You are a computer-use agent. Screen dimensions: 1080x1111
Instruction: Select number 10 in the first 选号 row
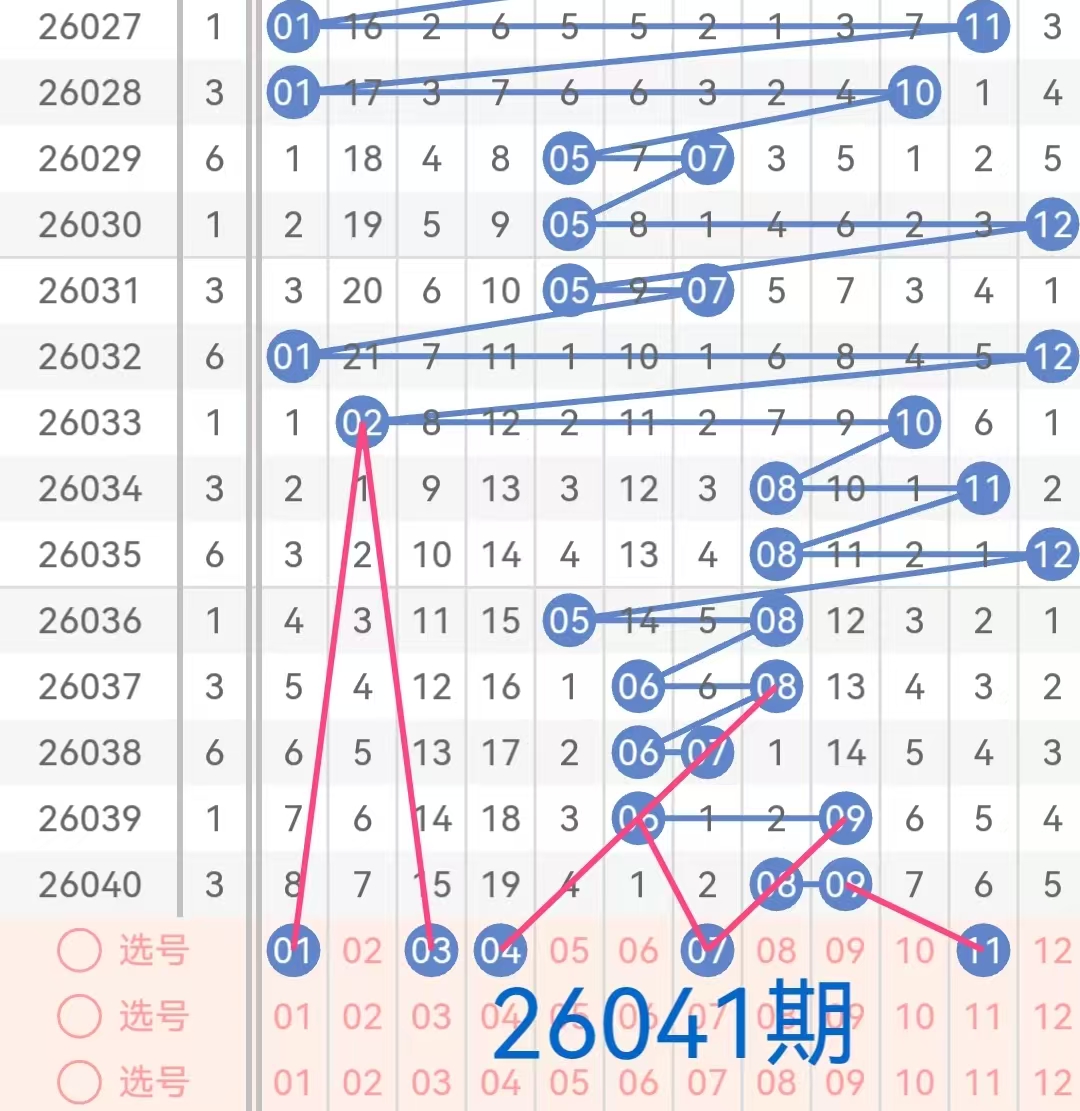[x=914, y=950]
